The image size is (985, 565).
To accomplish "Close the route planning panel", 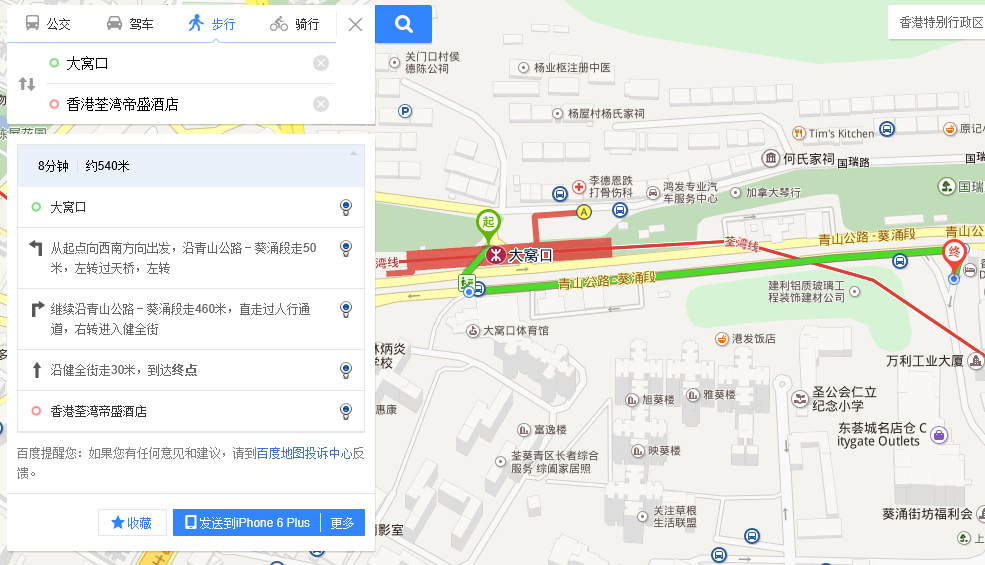I will (x=355, y=25).
